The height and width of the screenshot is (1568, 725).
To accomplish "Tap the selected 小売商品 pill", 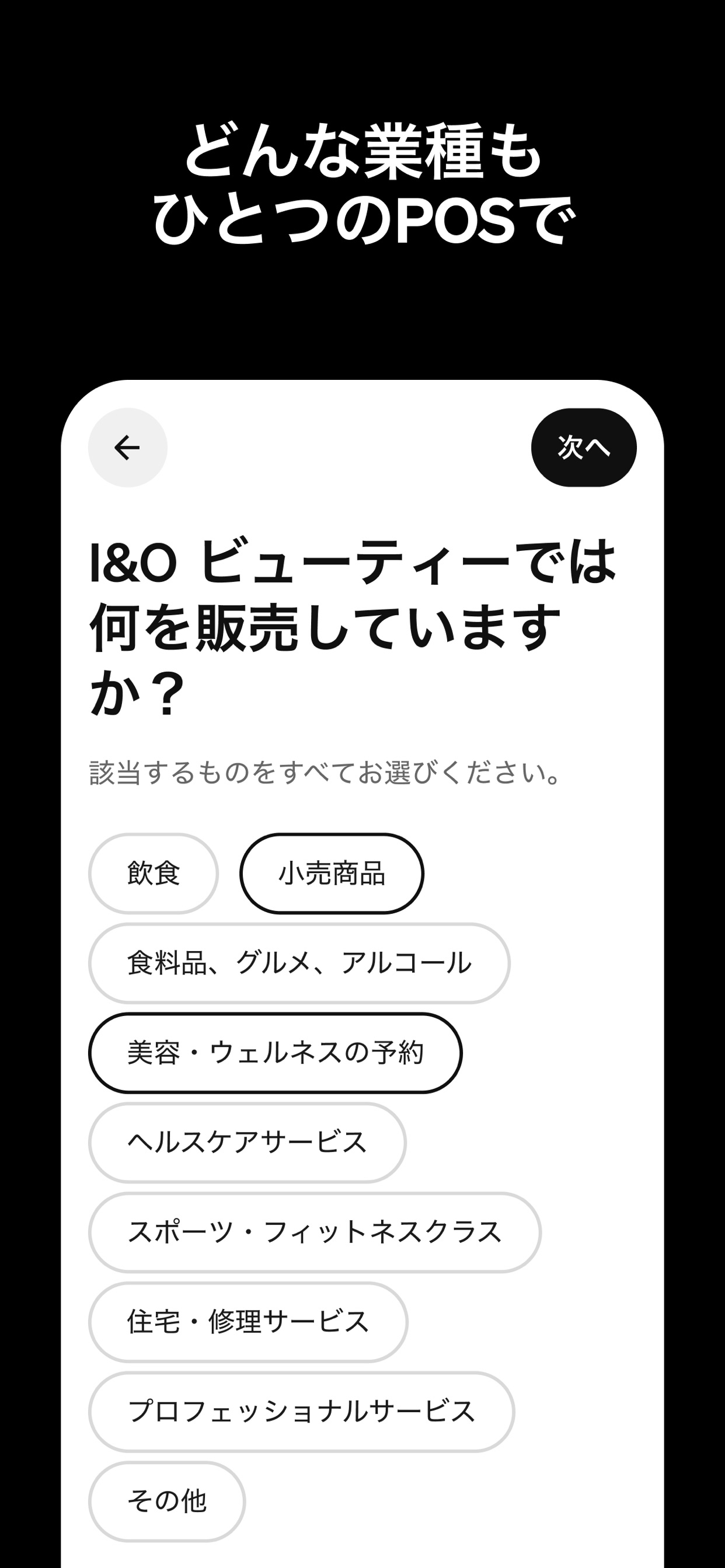I will 332,873.
